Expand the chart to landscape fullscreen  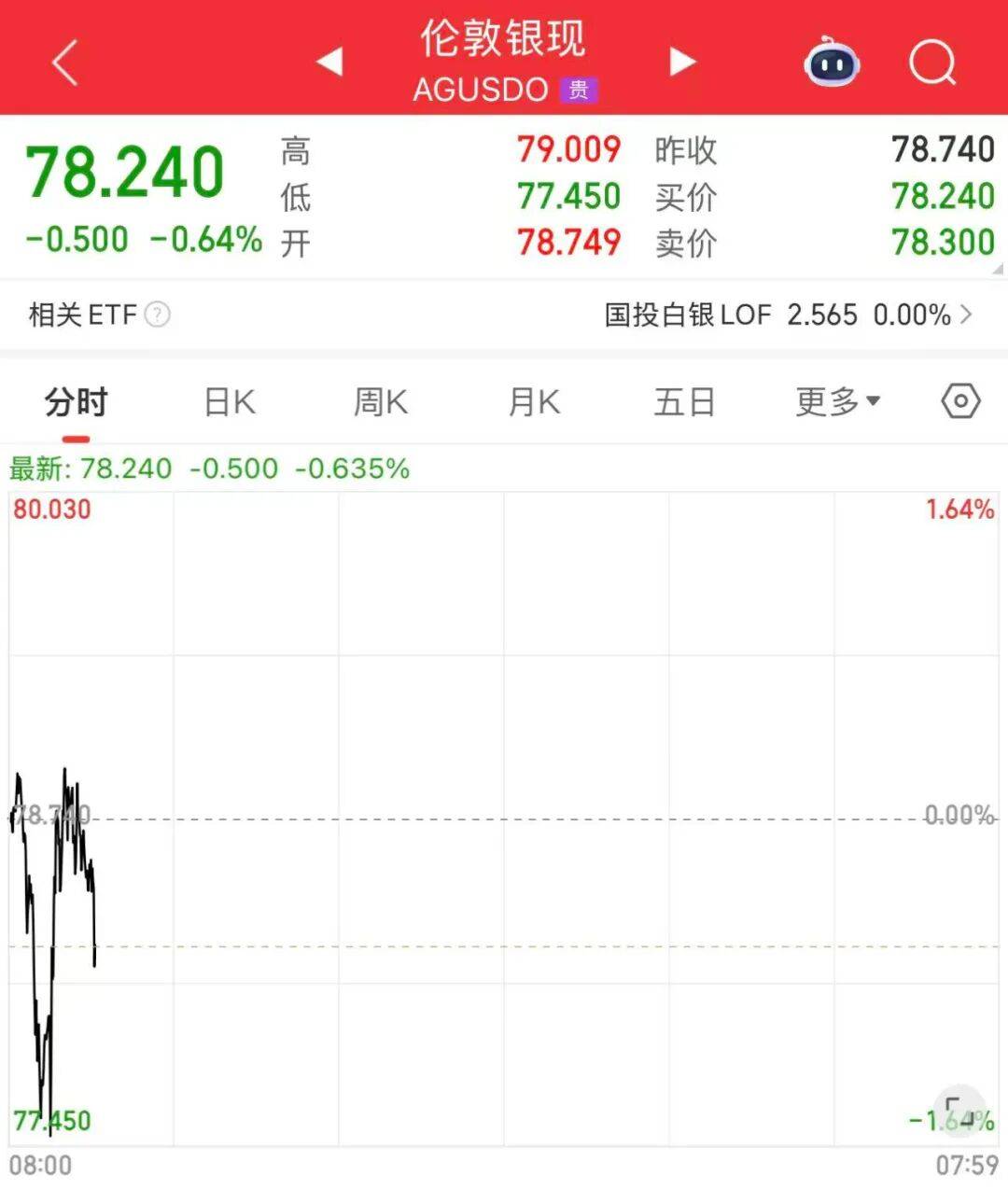click(959, 1111)
